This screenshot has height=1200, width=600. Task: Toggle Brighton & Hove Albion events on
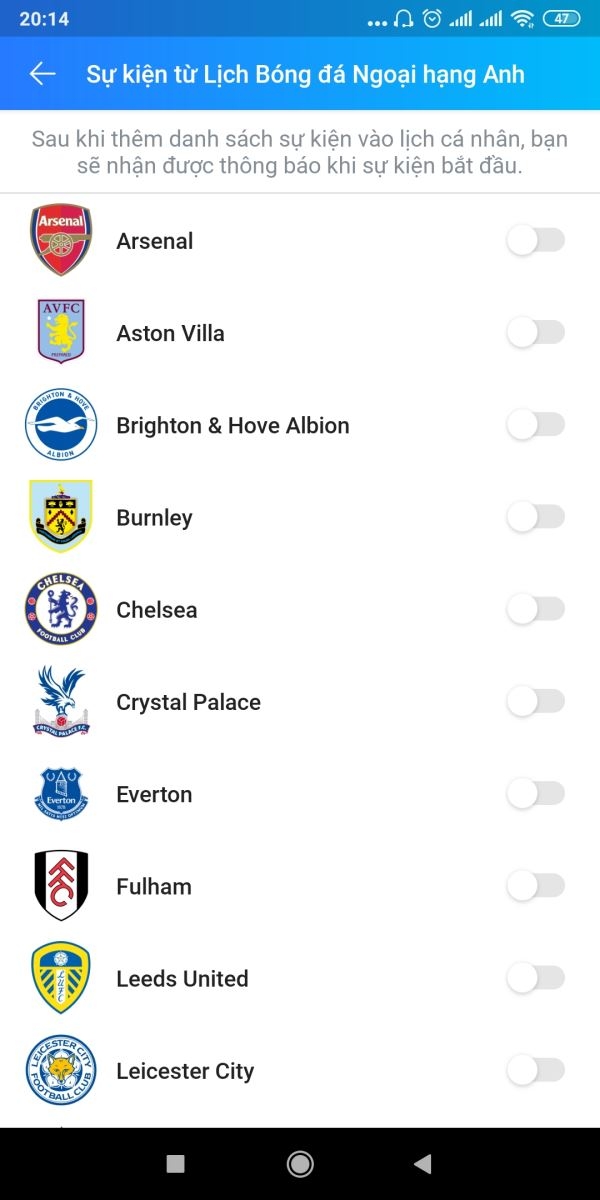[x=536, y=425]
